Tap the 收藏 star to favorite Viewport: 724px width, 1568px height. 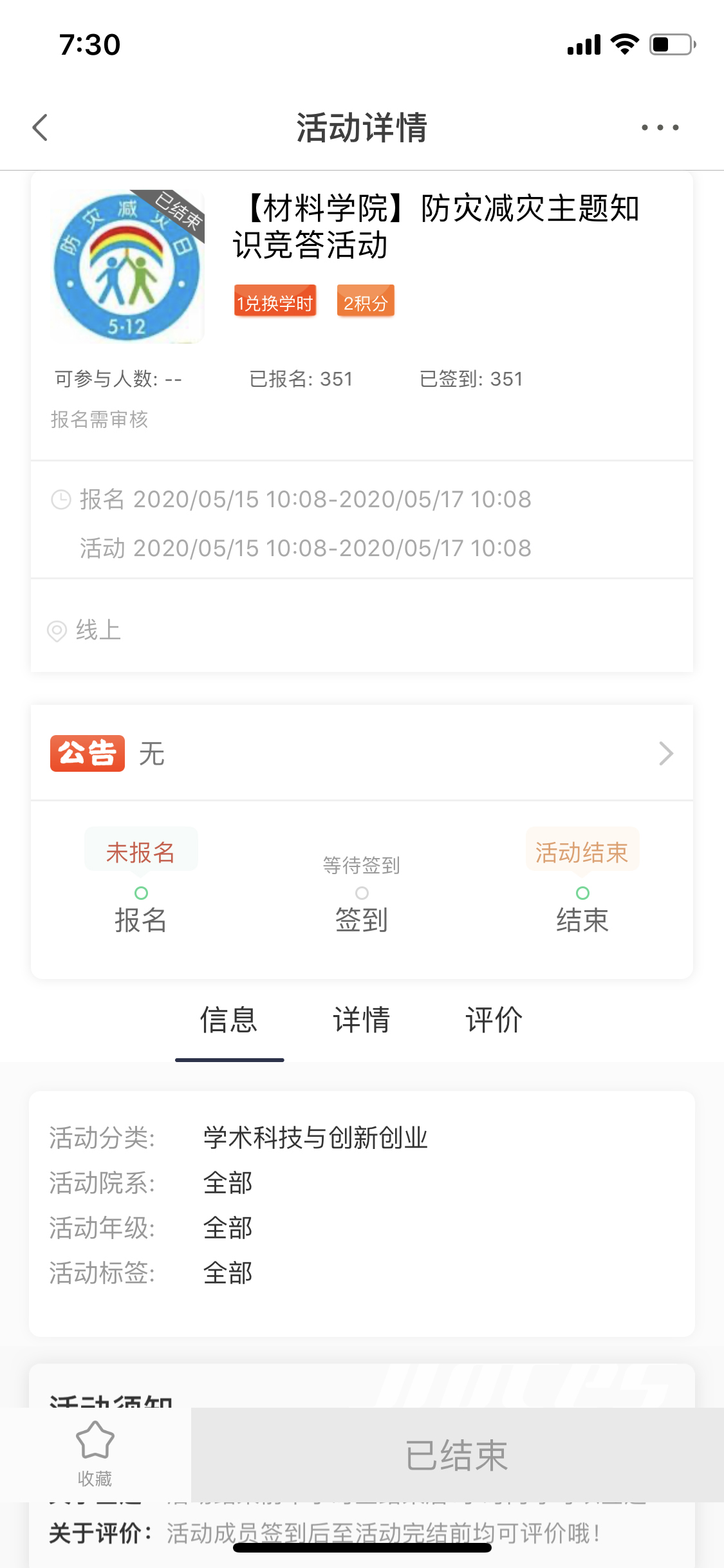(x=95, y=1452)
